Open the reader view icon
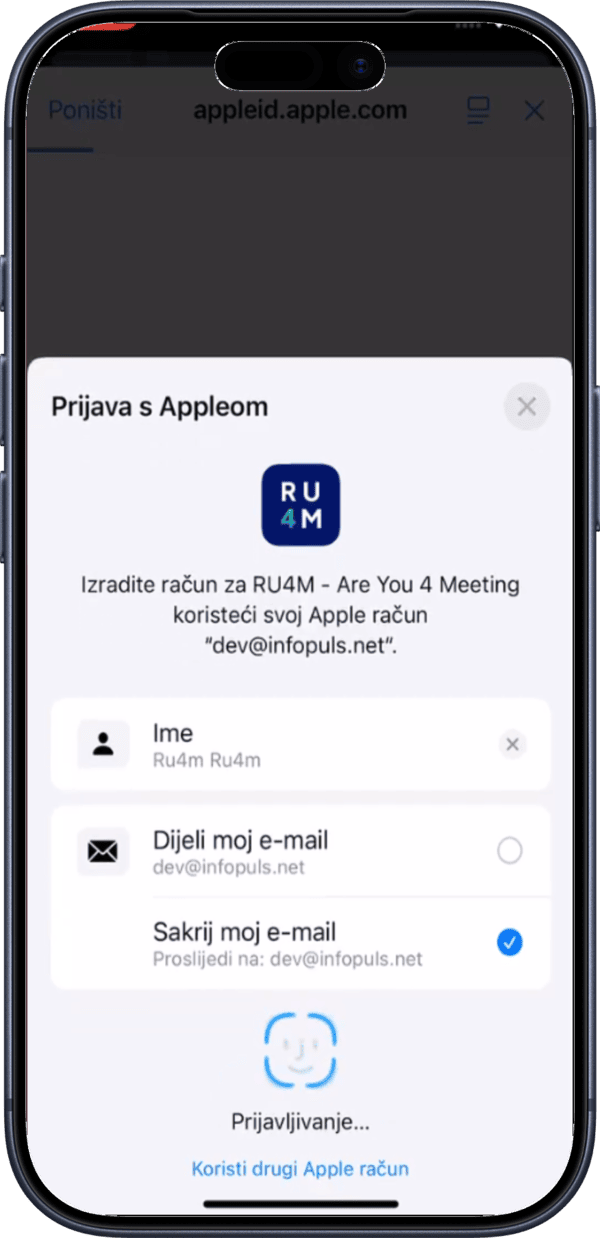 point(478,111)
